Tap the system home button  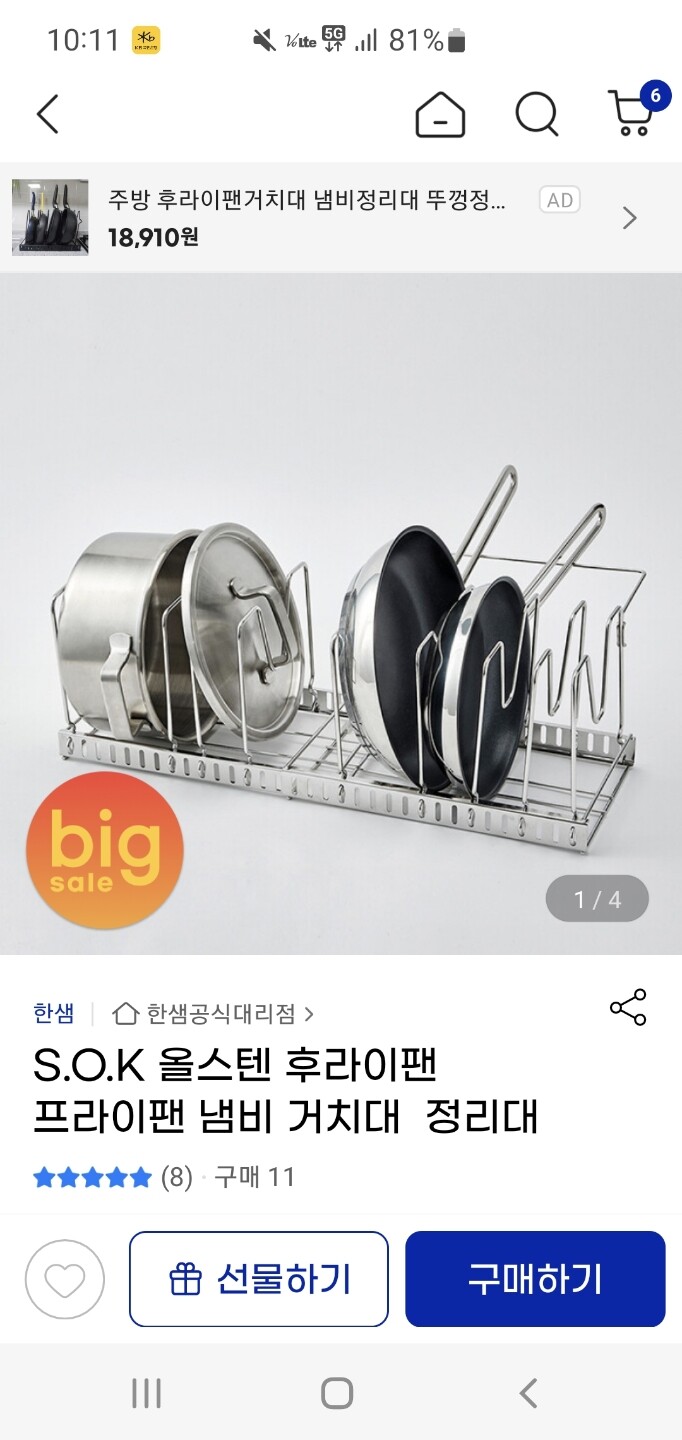pyautogui.click(x=337, y=1393)
